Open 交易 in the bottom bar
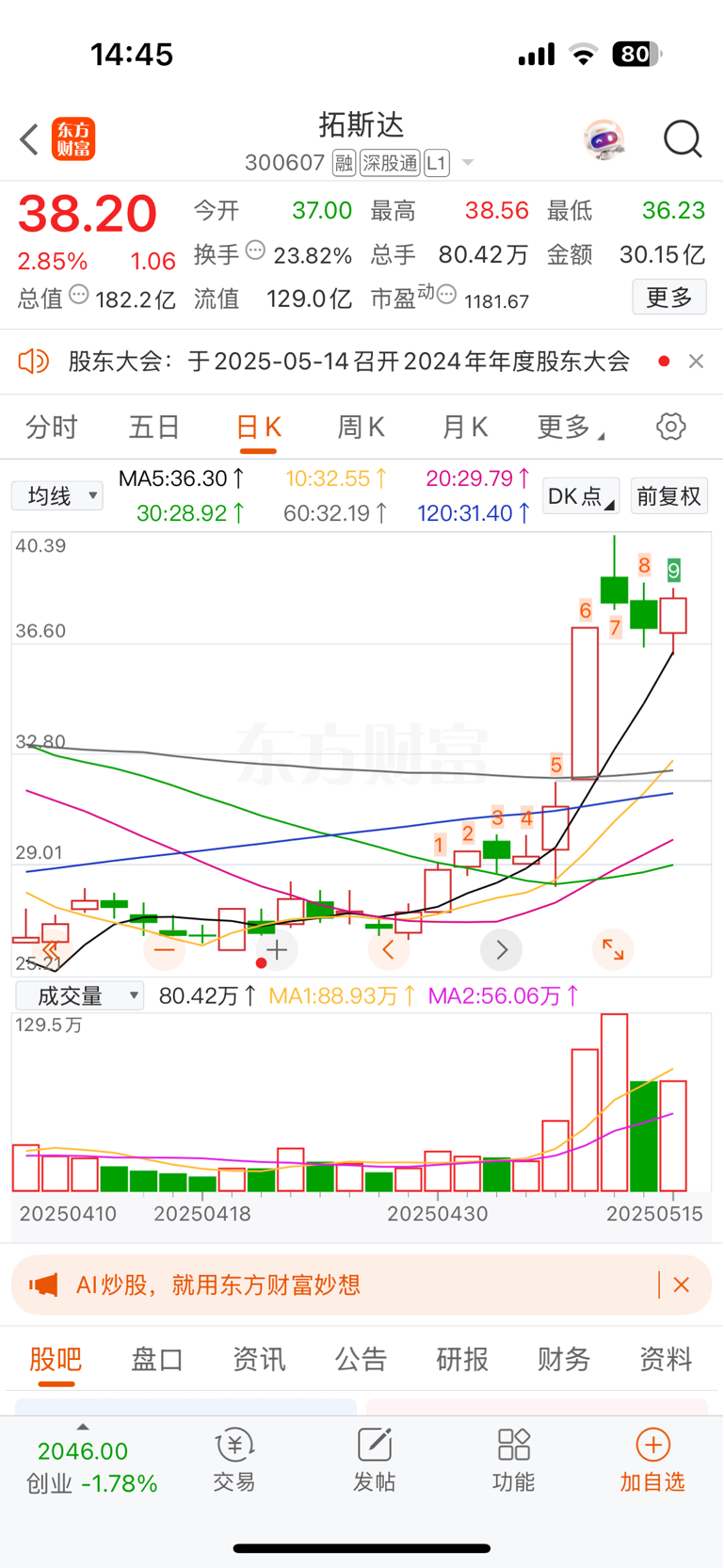The image size is (724, 1568). pos(234,1461)
